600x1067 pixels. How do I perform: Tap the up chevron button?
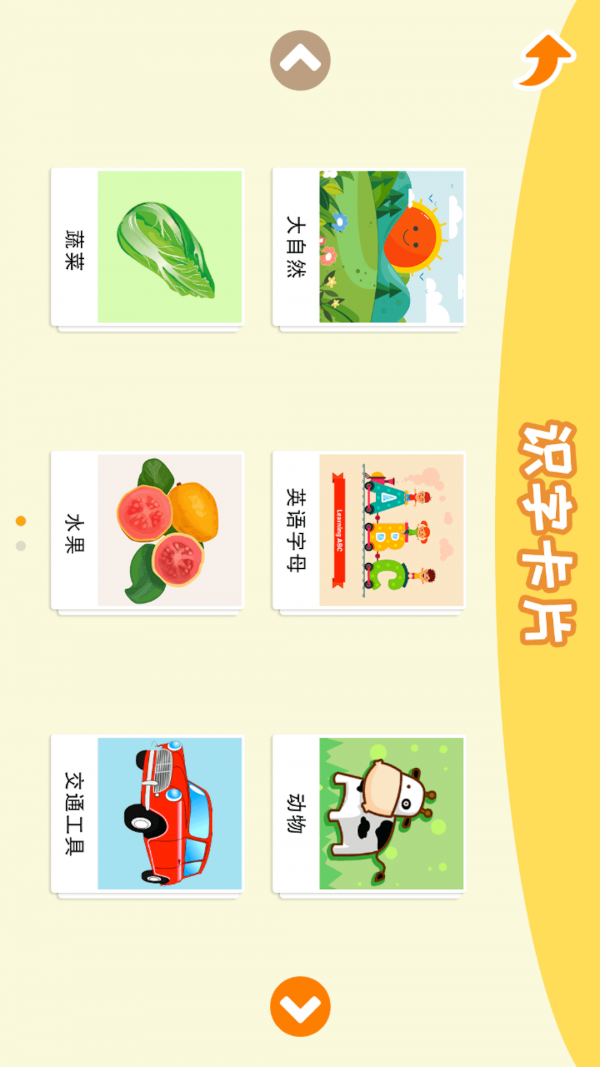[300, 60]
